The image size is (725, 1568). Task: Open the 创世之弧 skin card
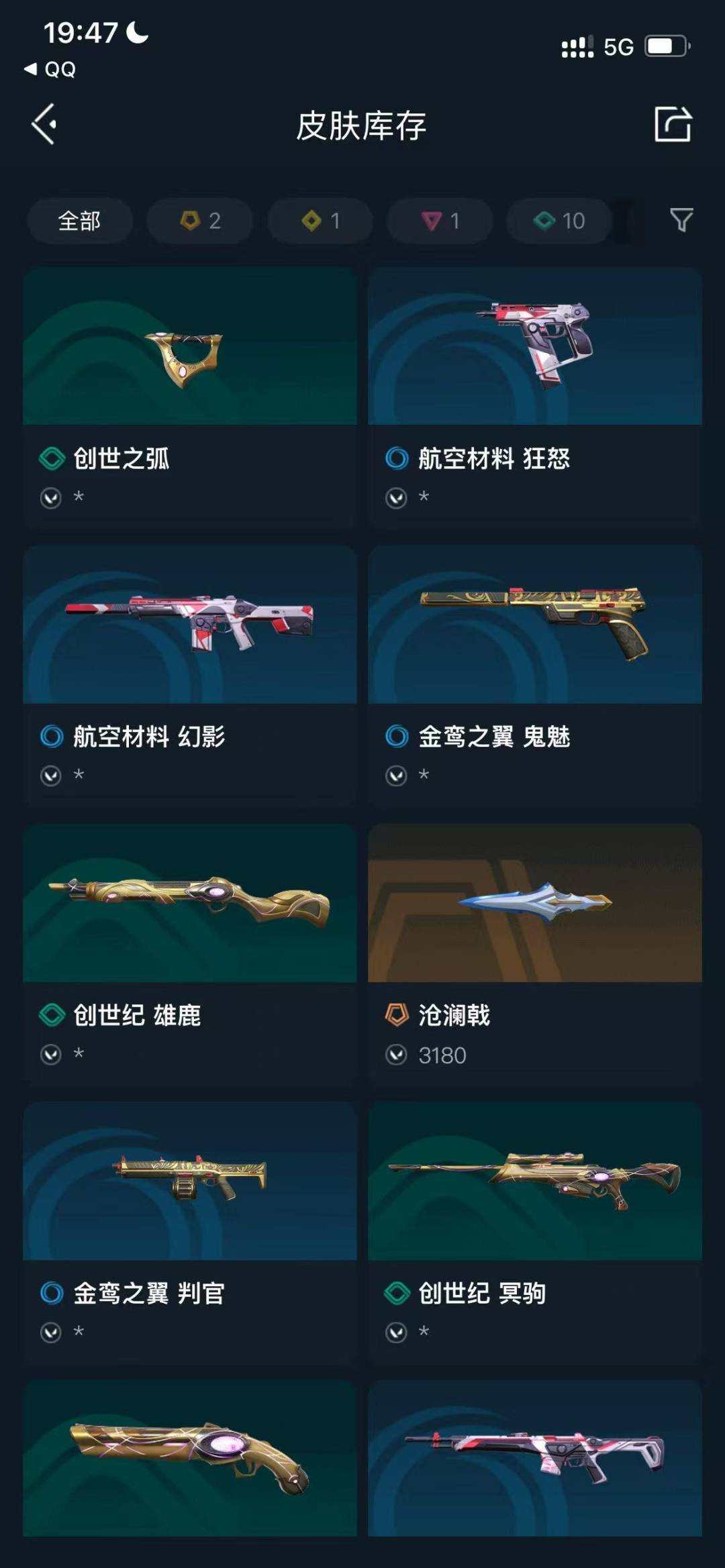[190, 396]
